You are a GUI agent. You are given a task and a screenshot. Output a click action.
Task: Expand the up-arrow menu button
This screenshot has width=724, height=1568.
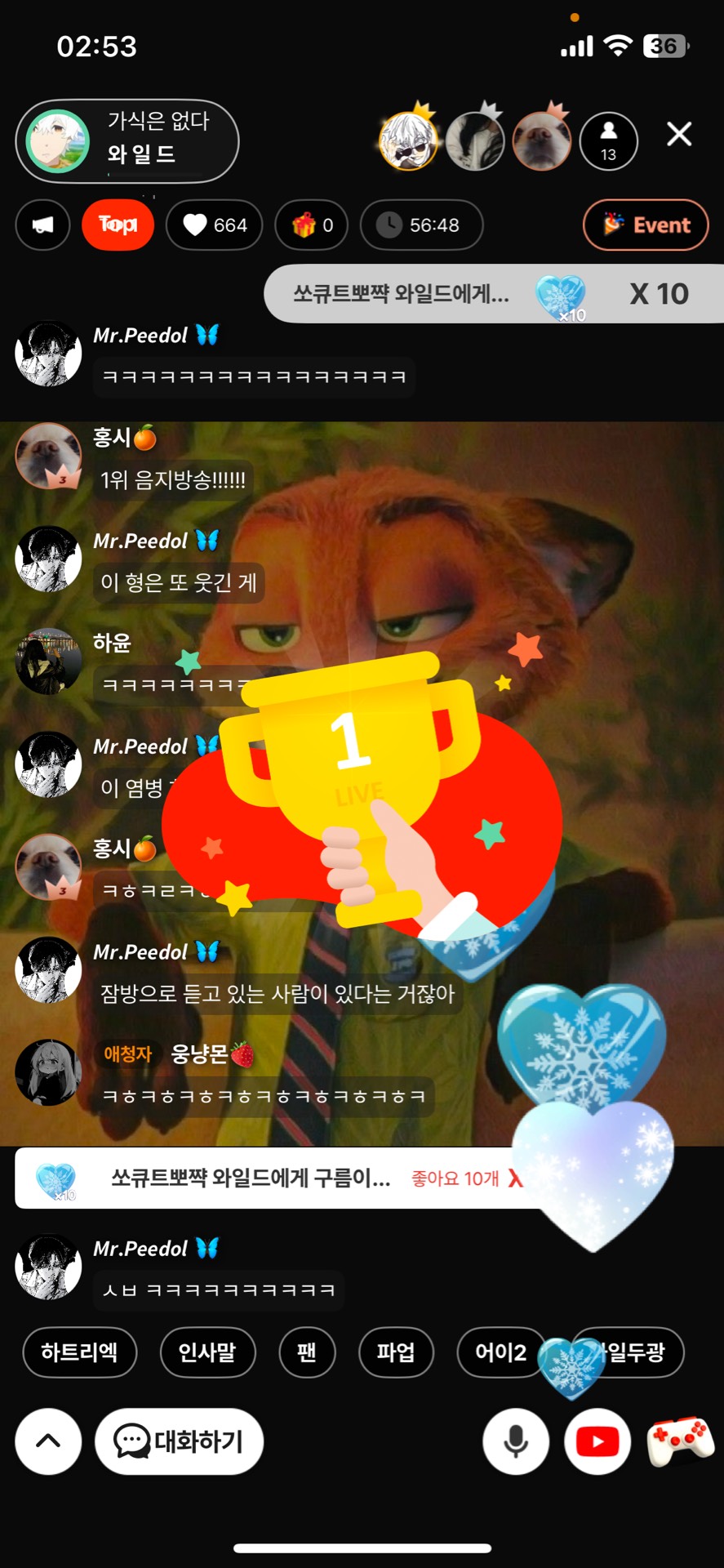point(48,1441)
